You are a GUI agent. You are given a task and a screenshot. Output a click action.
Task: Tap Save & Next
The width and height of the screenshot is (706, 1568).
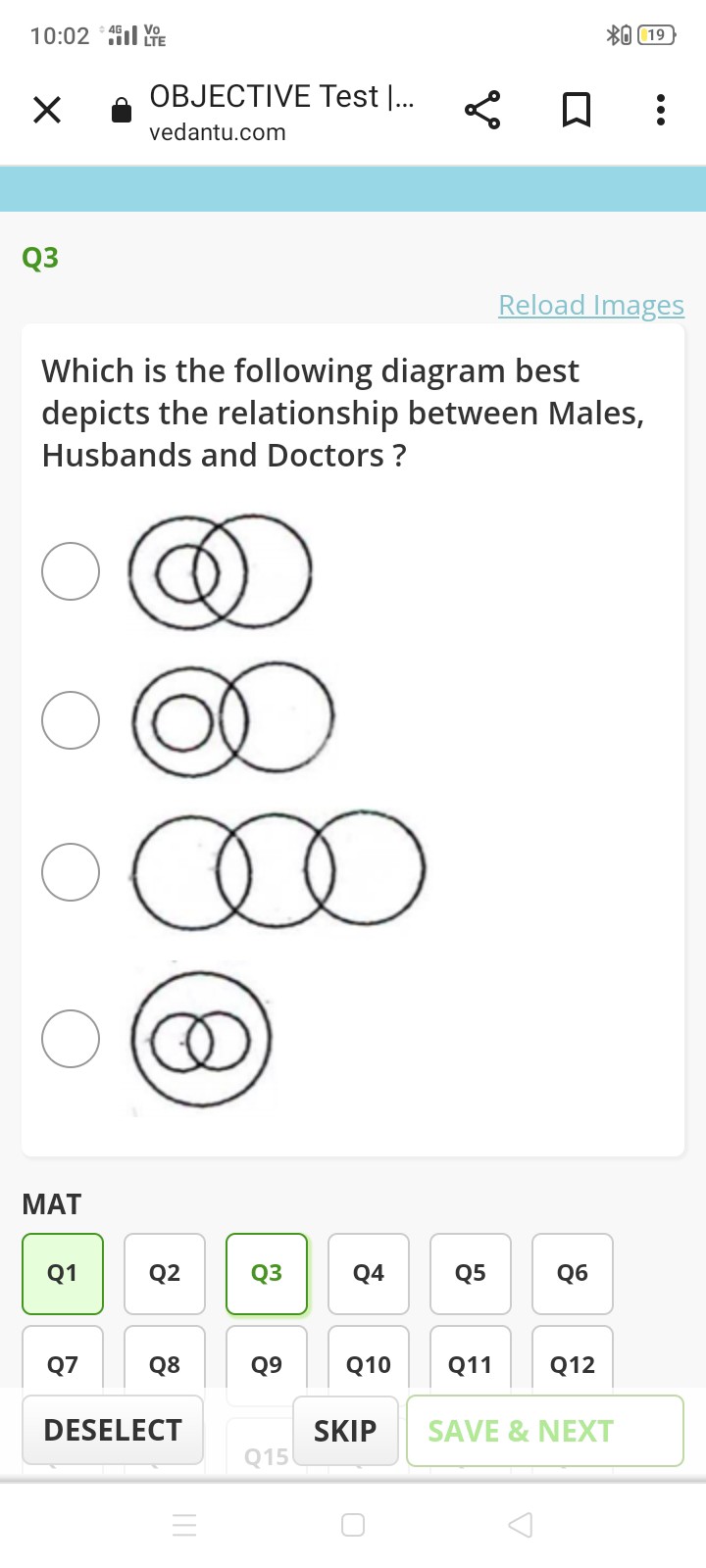coord(544,1431)
